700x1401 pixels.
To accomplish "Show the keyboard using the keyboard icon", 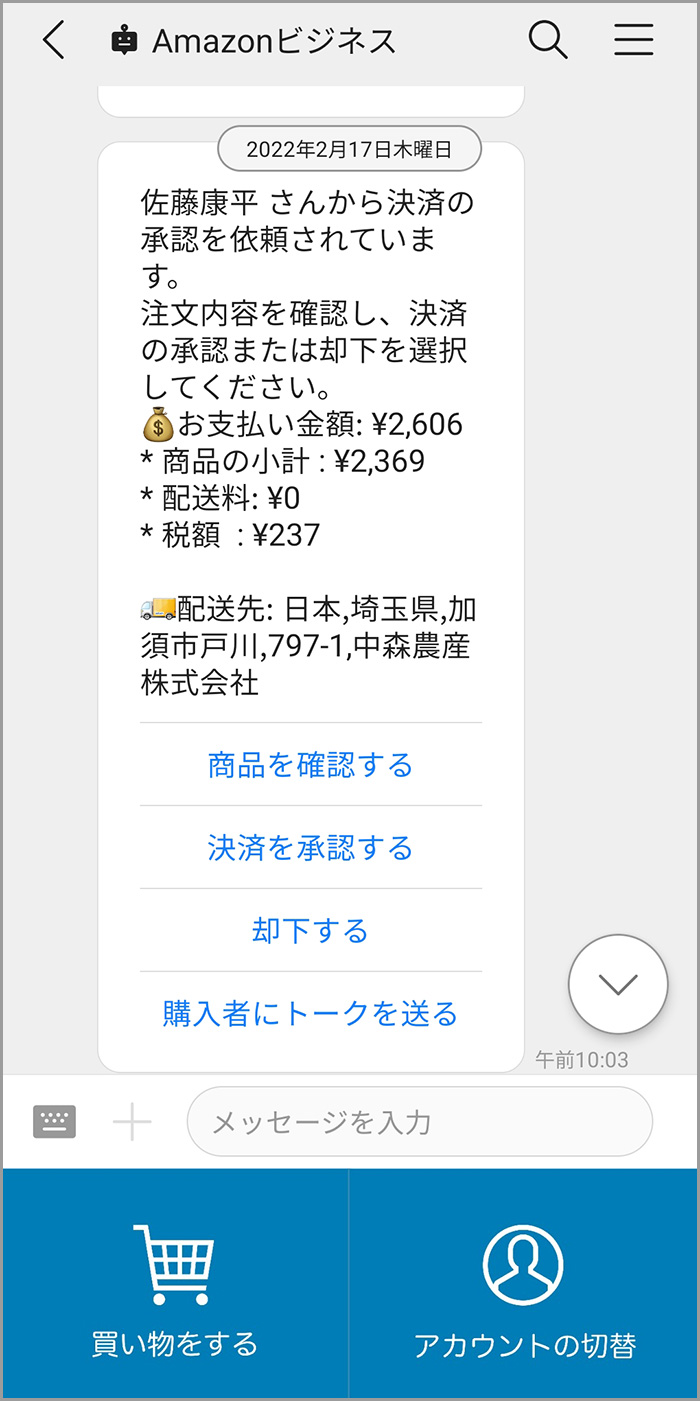I will point(54,1122).
